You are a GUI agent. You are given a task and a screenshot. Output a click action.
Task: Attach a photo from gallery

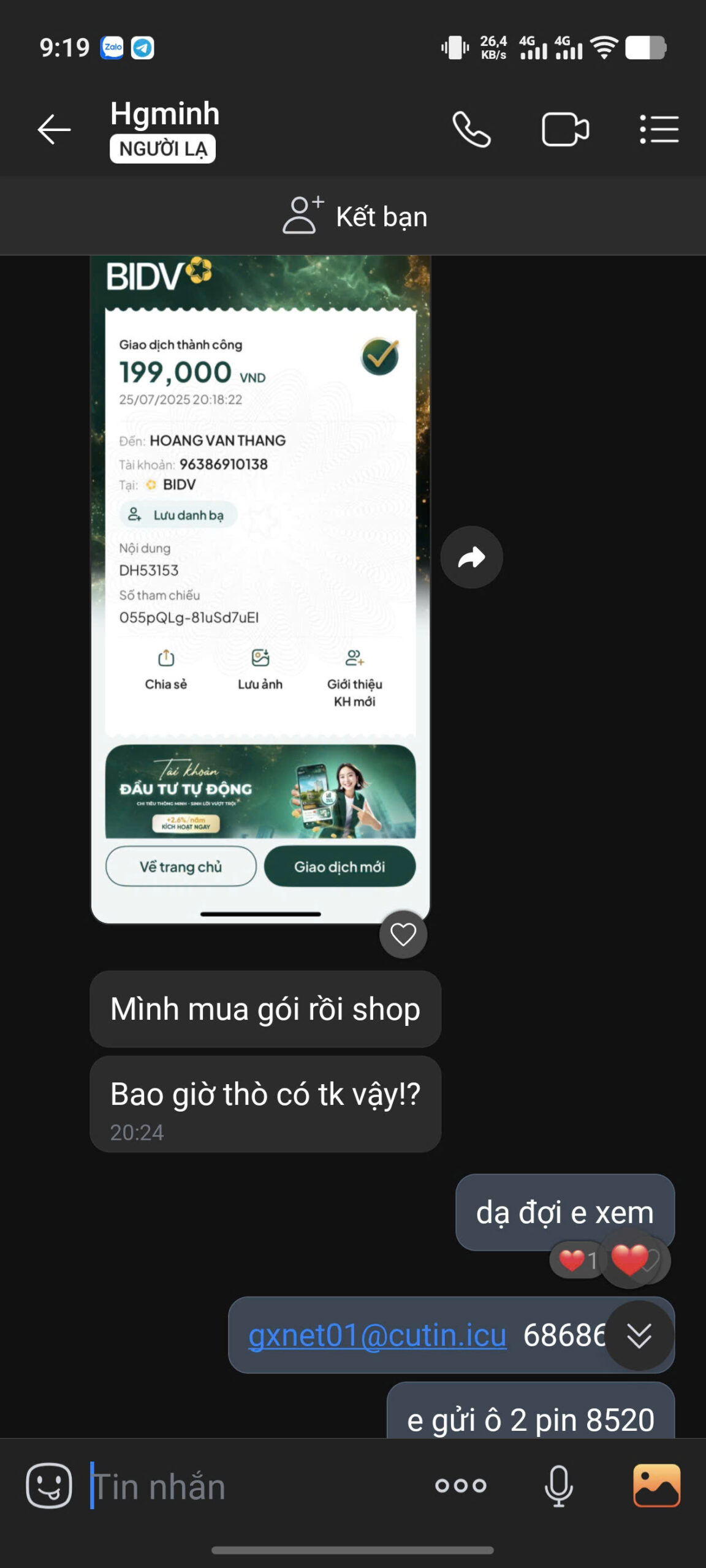point(656,1485)
